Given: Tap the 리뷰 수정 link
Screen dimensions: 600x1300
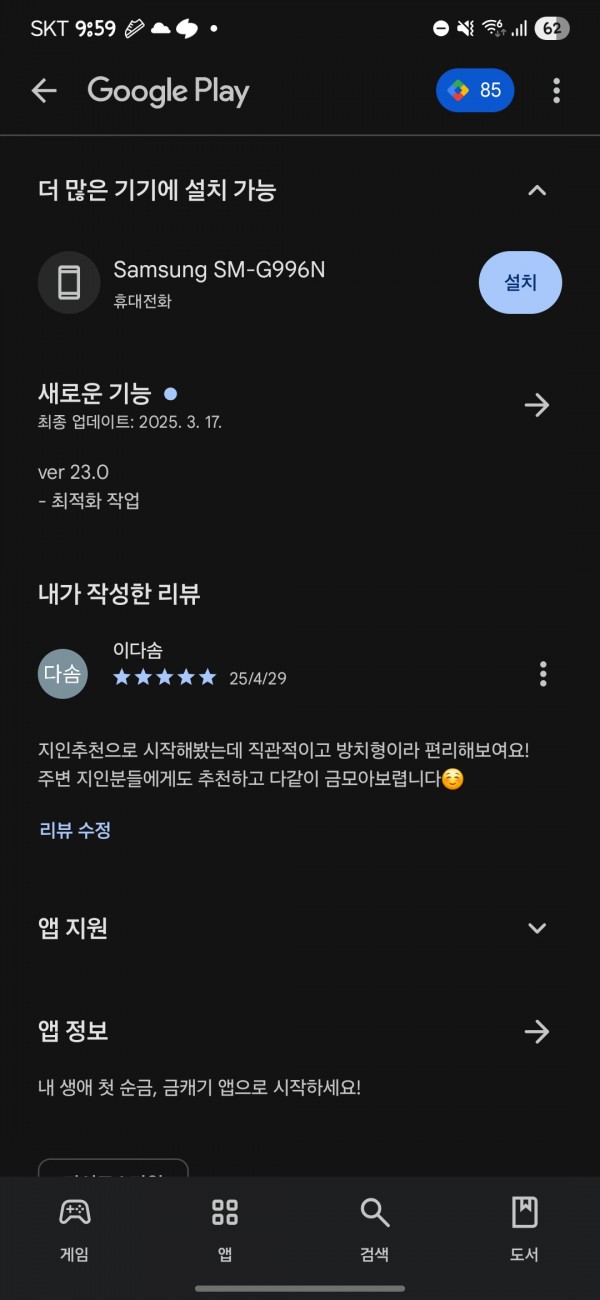Looking at the screenshot, I should tap(75, 830).
